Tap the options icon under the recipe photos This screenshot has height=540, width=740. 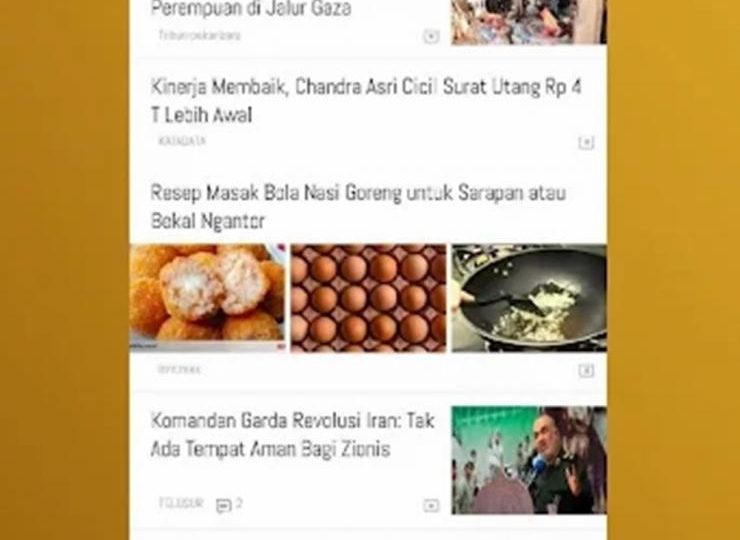click(x=586, y=371)
